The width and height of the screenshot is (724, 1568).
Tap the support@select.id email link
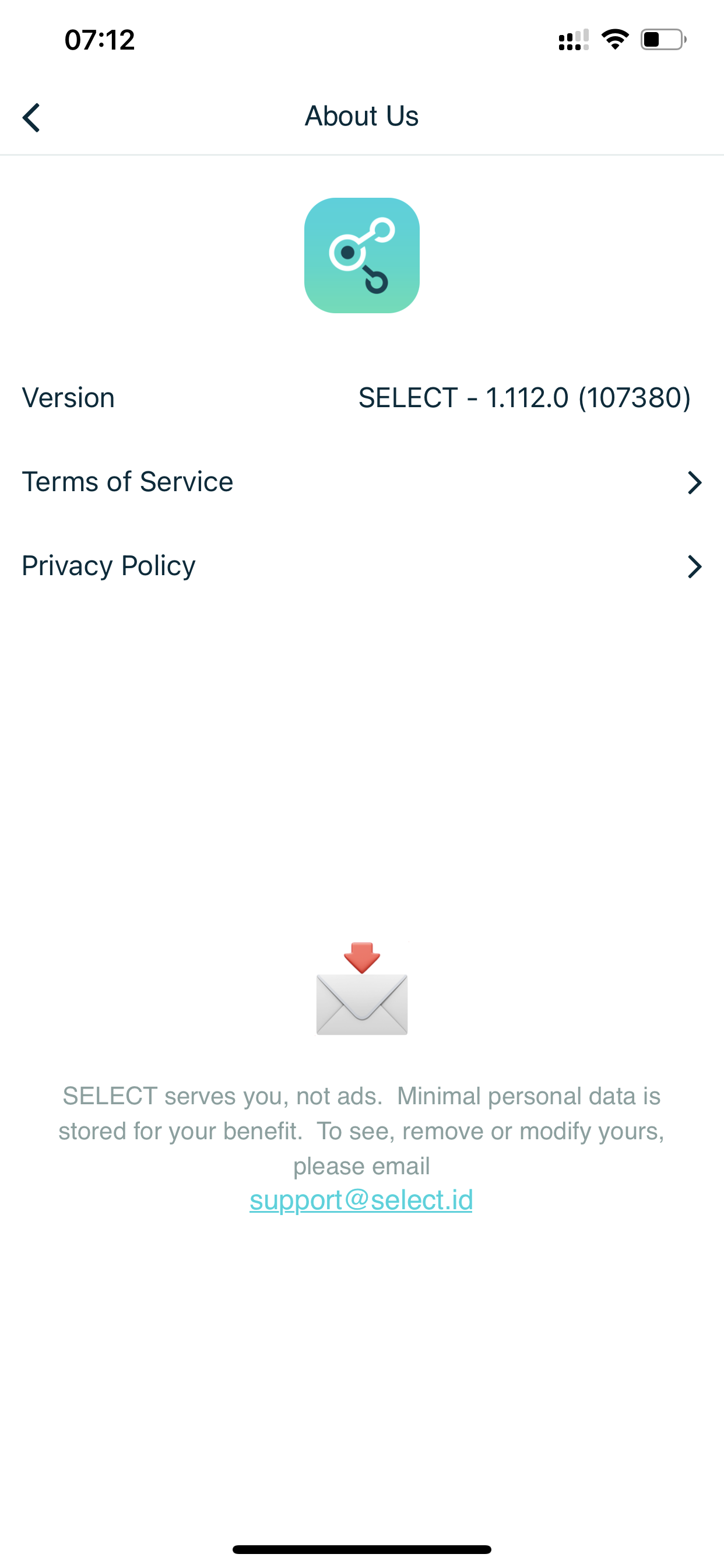(361, 1200)
